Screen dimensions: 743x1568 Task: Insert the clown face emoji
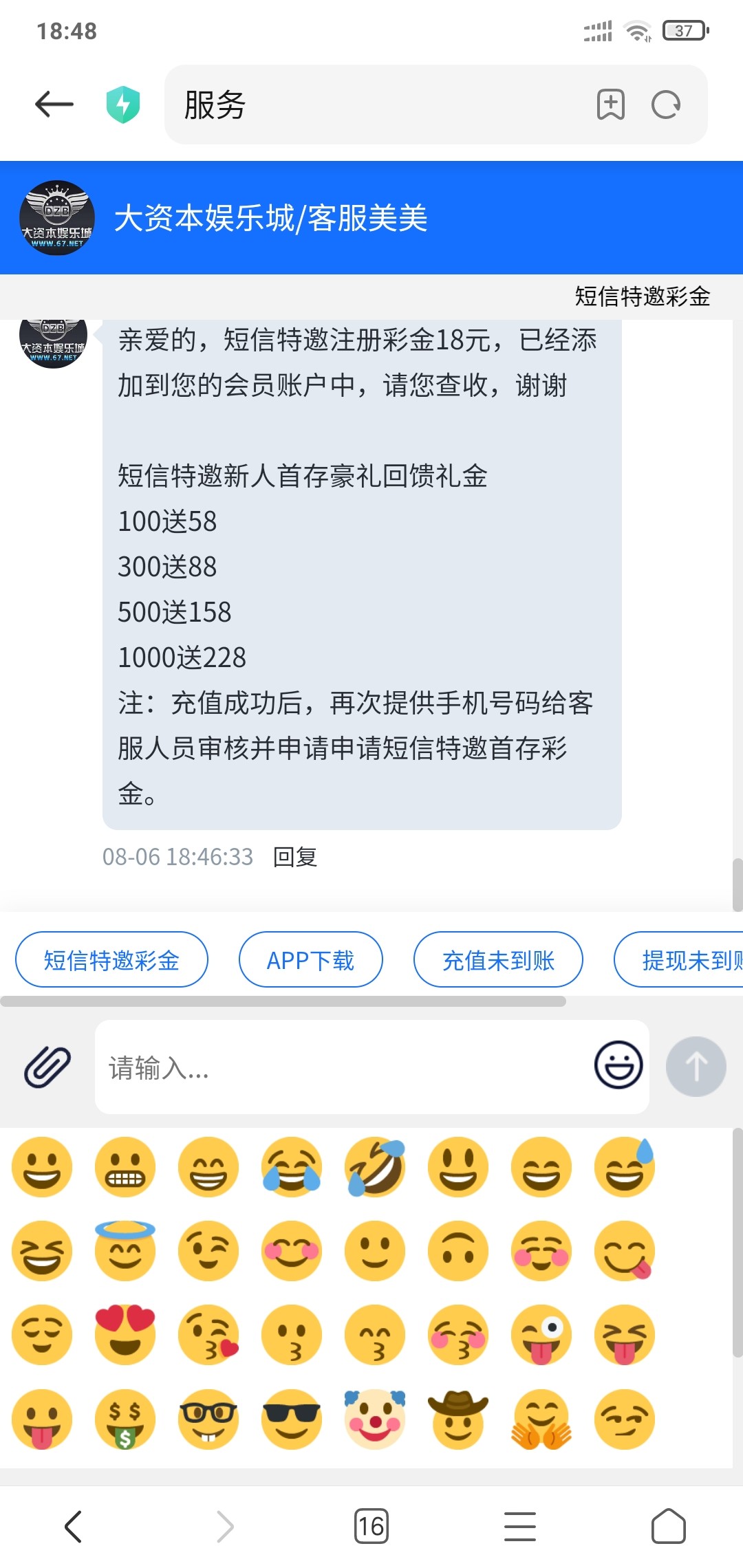[375, 1419]
